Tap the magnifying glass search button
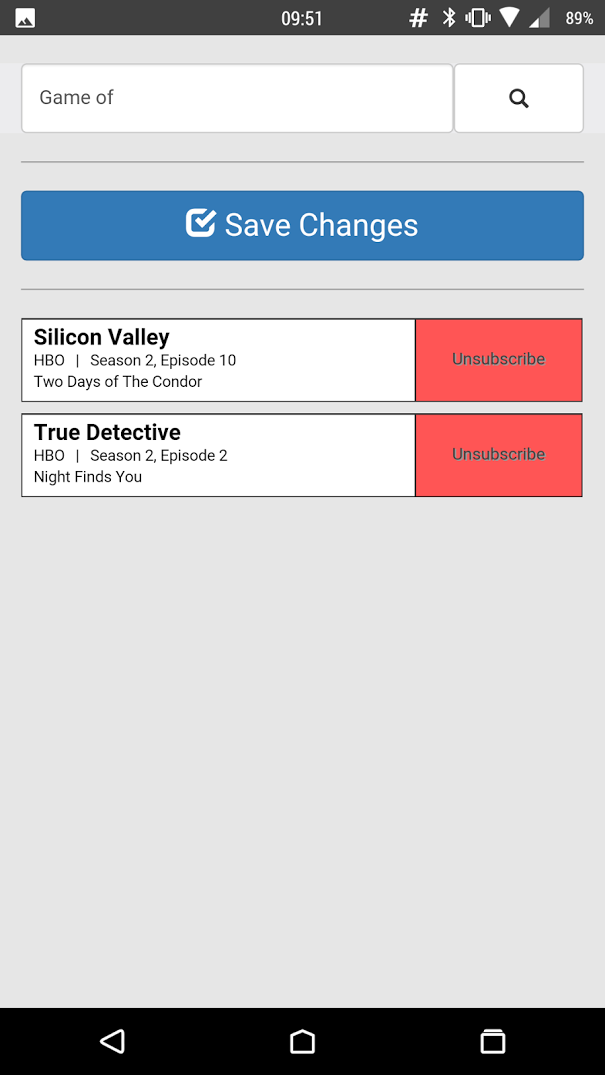Image resolution: width=605 pixels, height=1075 pixels. [519, 98]
